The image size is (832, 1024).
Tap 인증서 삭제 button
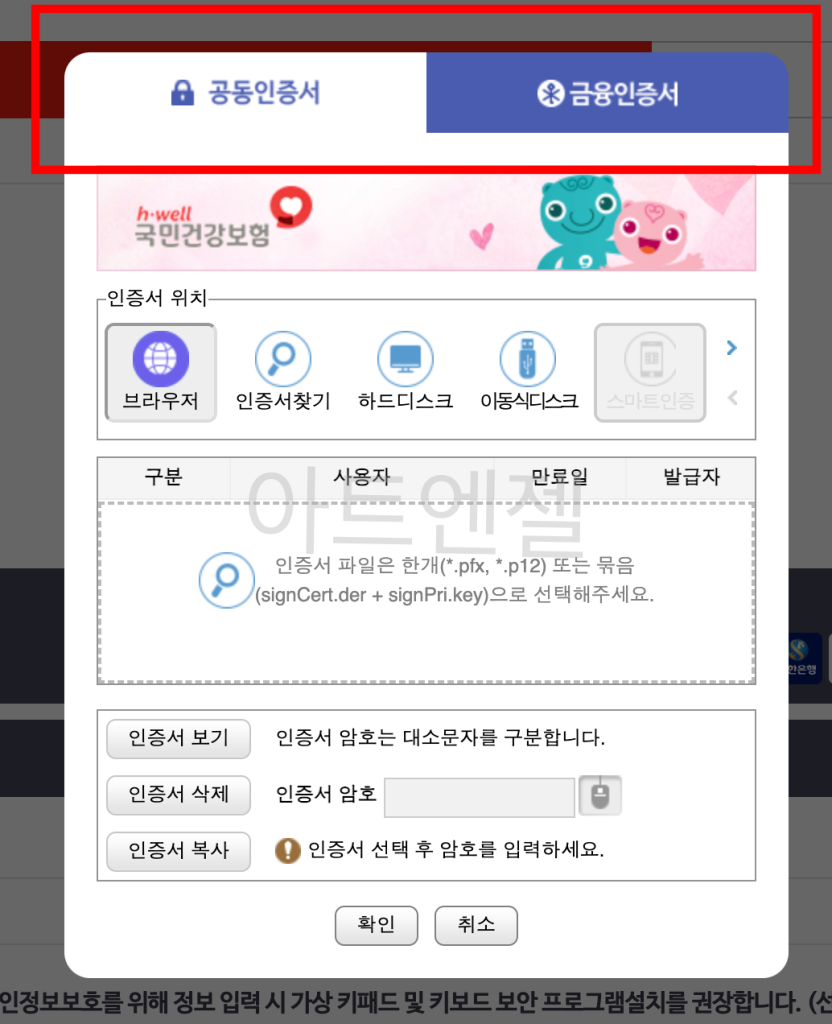(178, 795)
